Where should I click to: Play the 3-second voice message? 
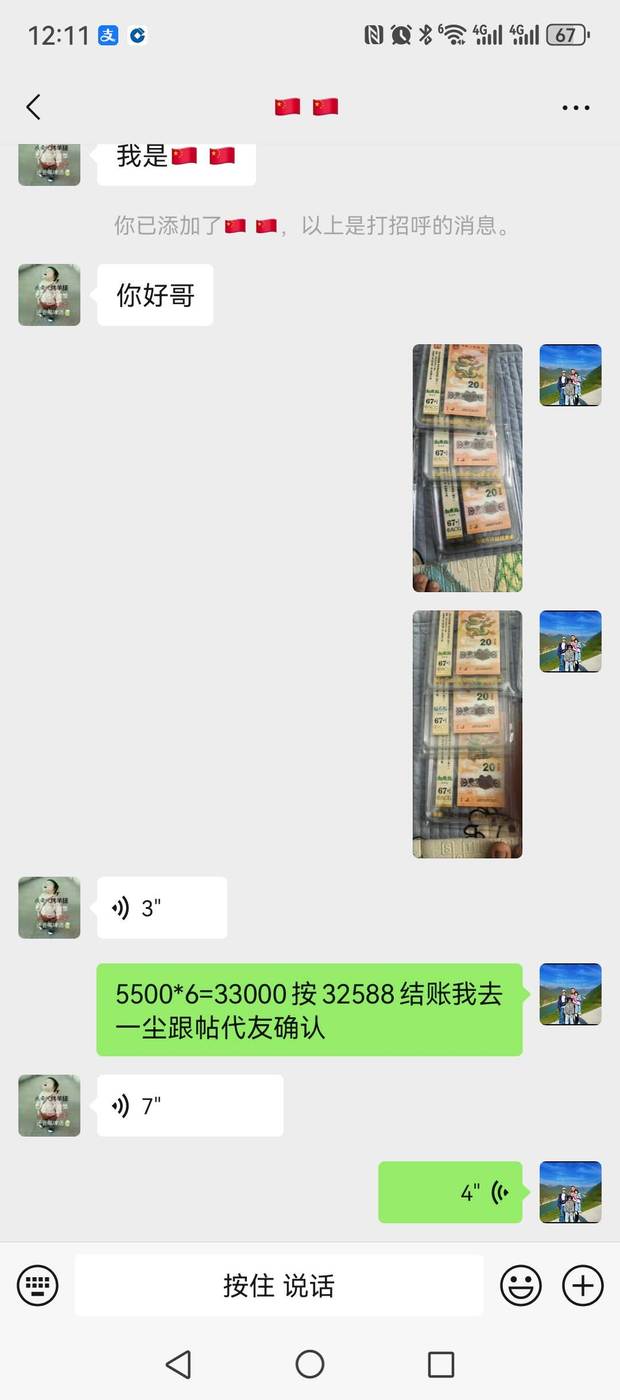tap(162, 908)
